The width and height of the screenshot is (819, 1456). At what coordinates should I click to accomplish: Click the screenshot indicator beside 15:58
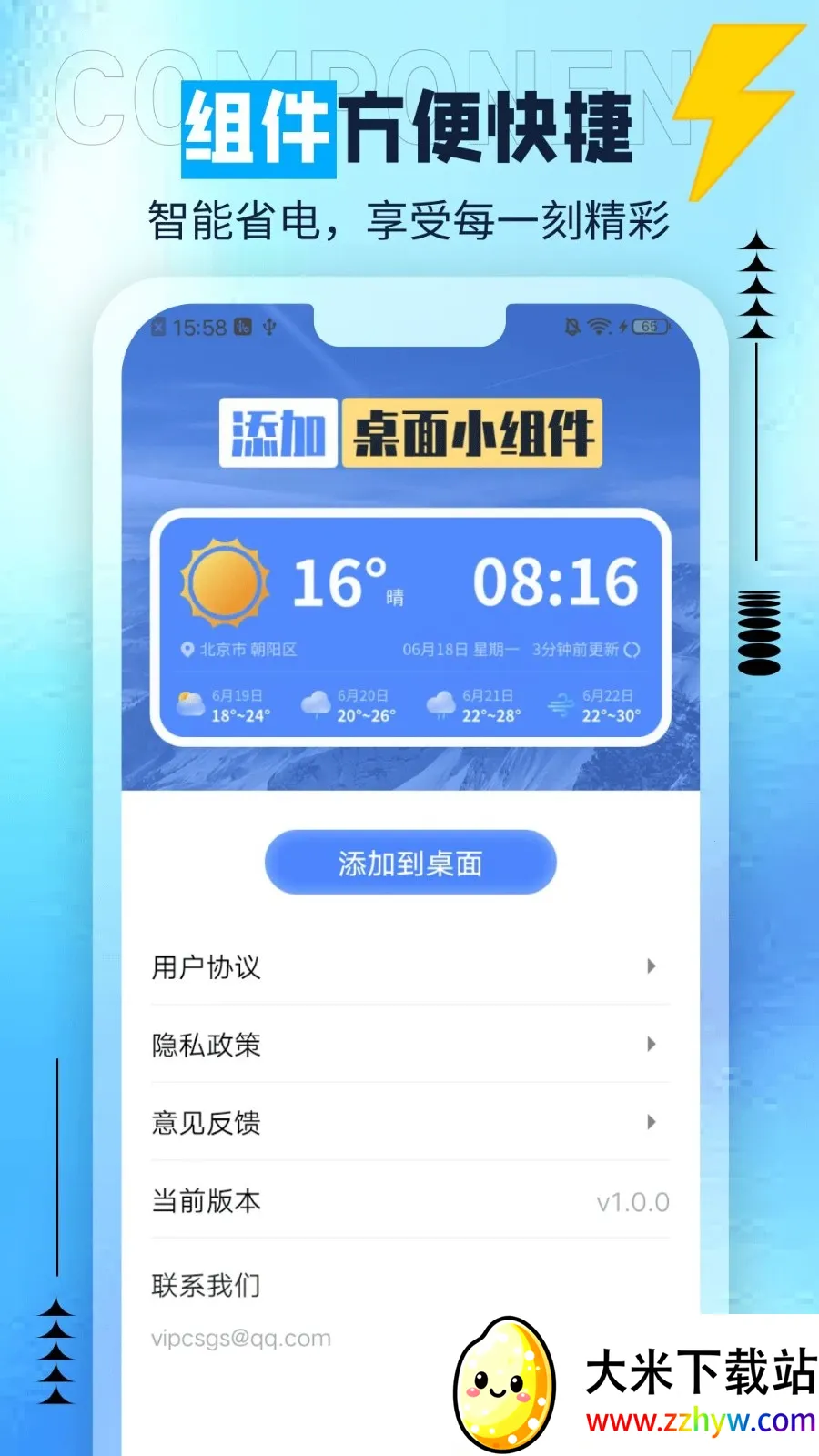160,325
